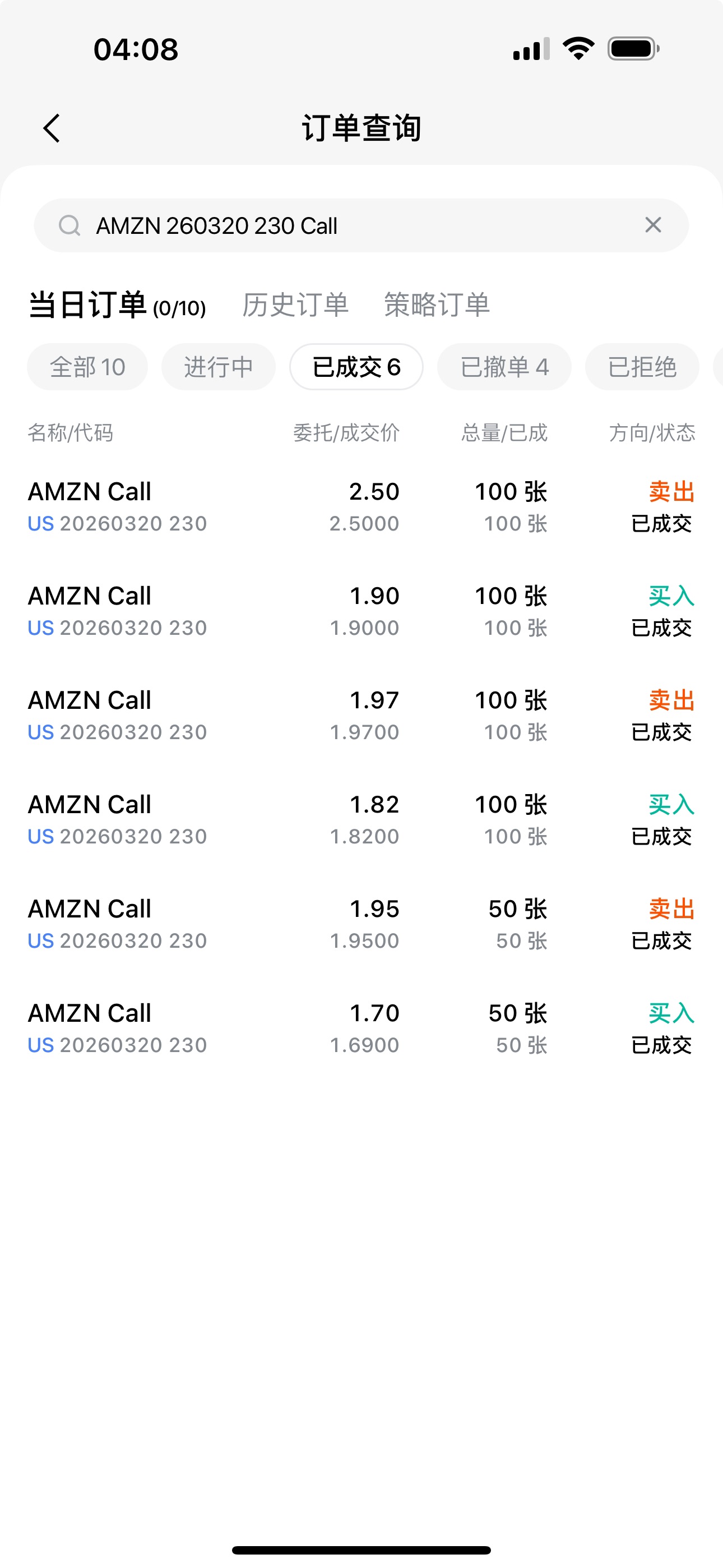Switch to the 历史订单 tab

pyautogui.click(x=295, y=305)
